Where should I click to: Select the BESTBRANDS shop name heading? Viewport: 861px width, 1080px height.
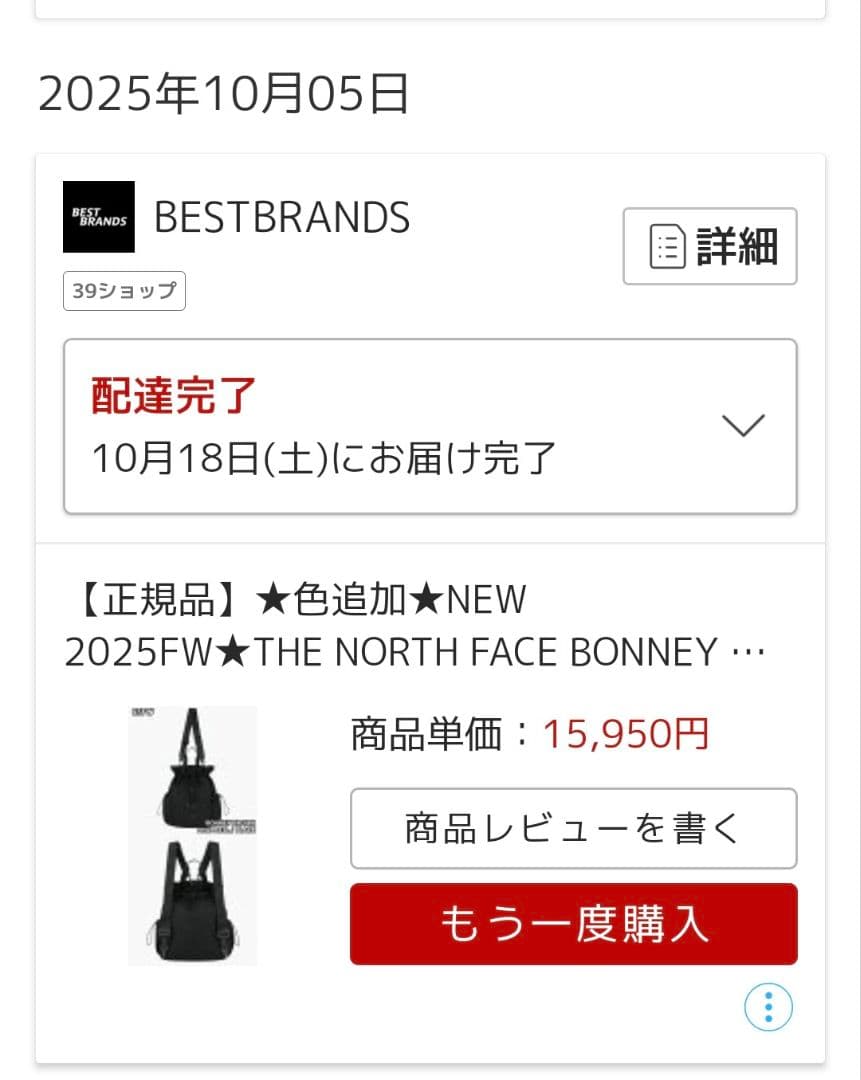pyautogui.click(x=283, y=217)
